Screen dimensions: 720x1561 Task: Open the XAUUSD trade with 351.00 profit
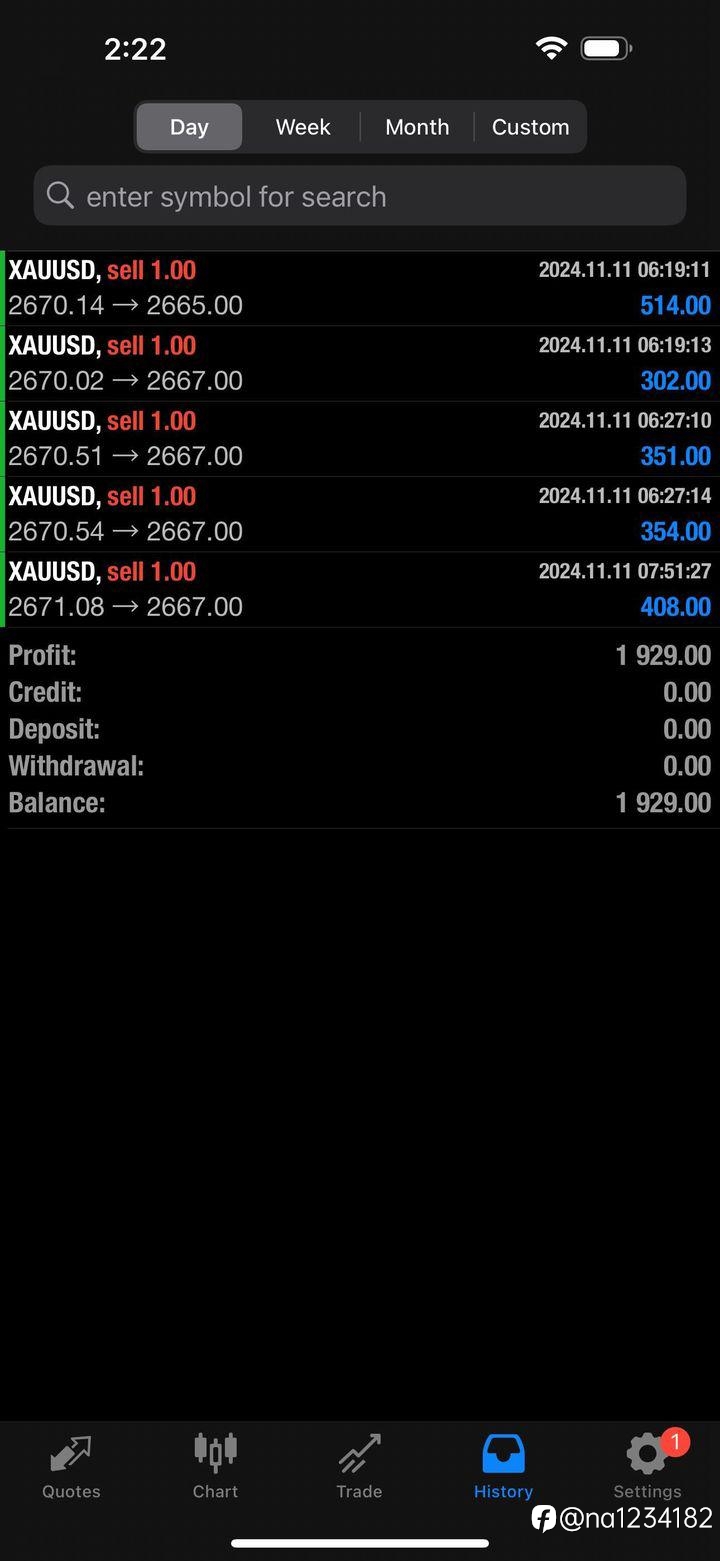[360, 439]
